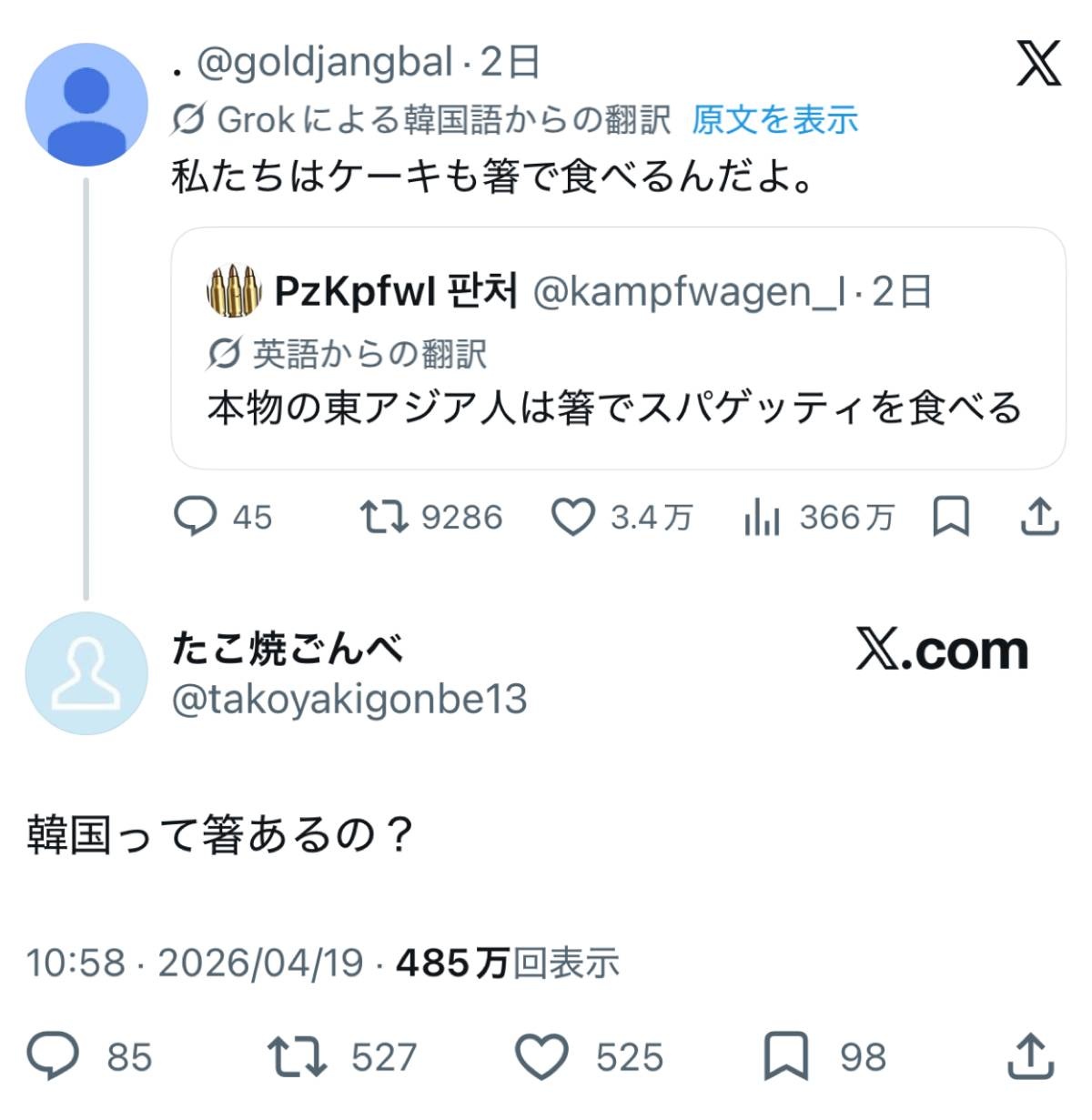Image resolution: width=1092 pixels, height=1120 pixels.
Task: Like the post with 525 likes
Action: pyautogui.click(x=542, y=1056)
